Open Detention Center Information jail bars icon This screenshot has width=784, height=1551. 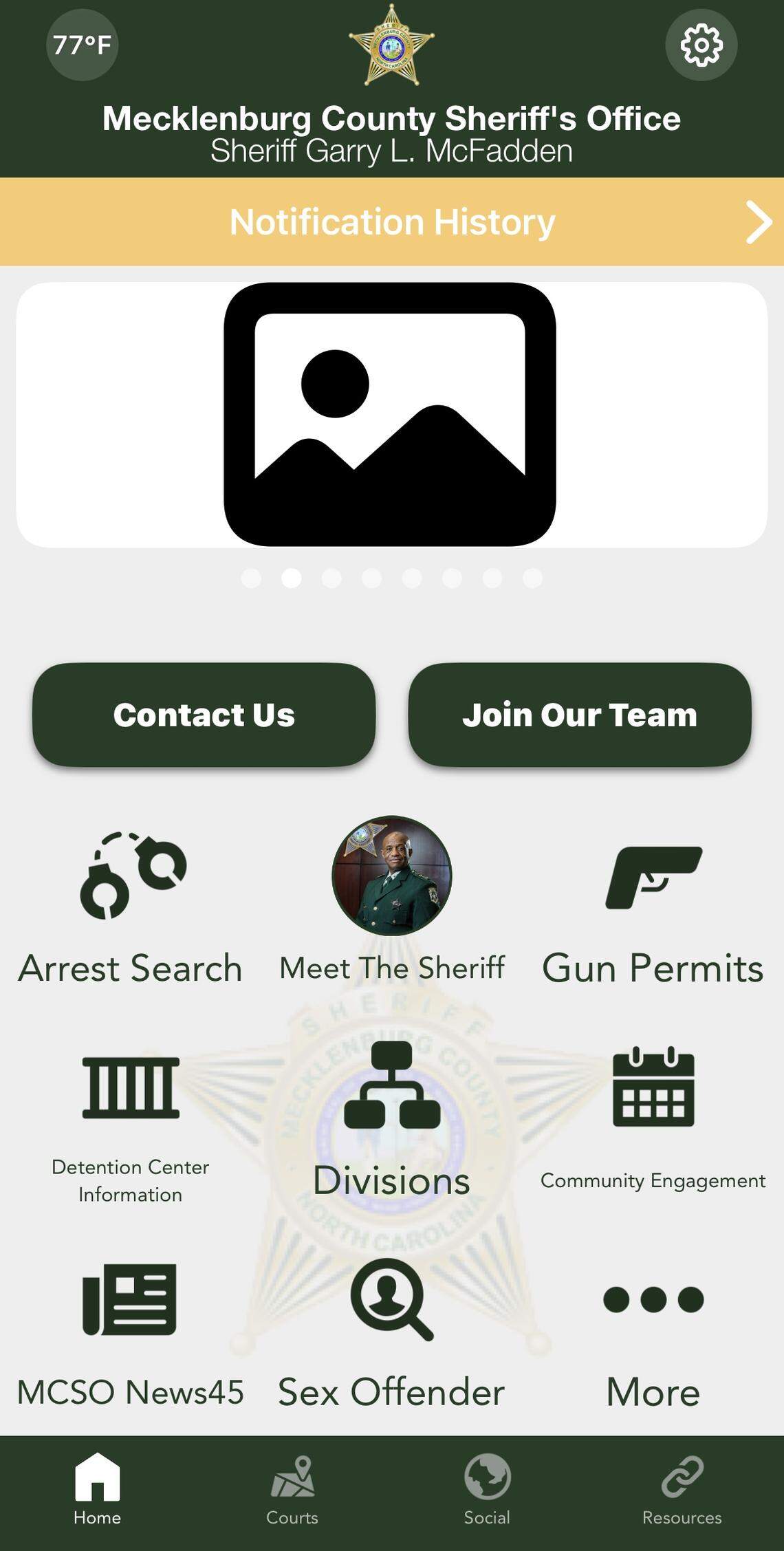(x=129, y=1094)
